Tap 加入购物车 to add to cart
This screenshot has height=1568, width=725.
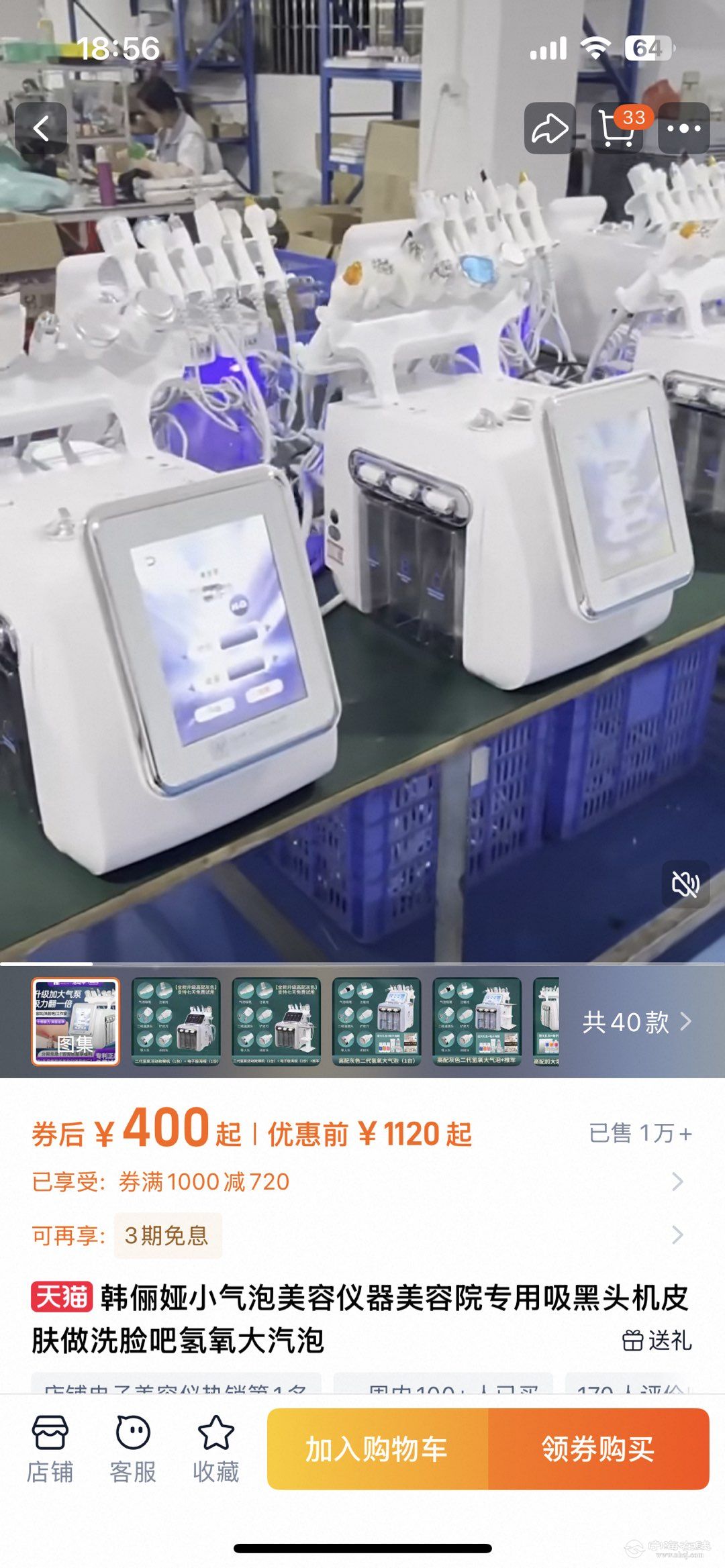377,1449
